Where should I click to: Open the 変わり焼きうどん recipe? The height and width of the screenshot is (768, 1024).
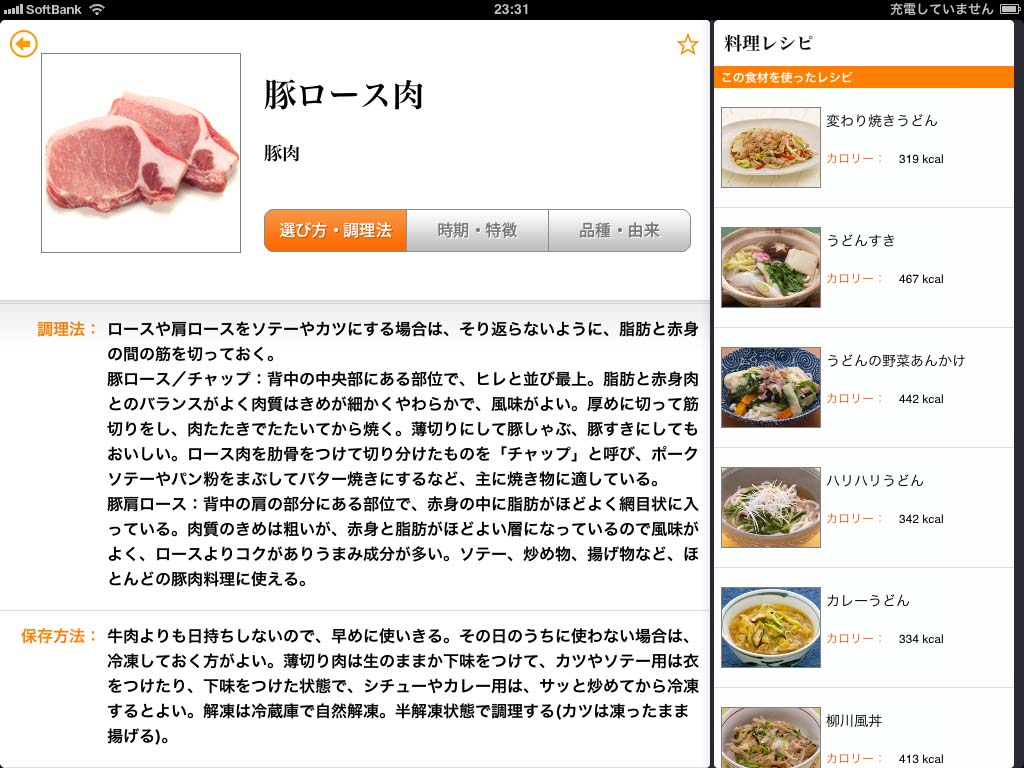(x=864, y=147)
